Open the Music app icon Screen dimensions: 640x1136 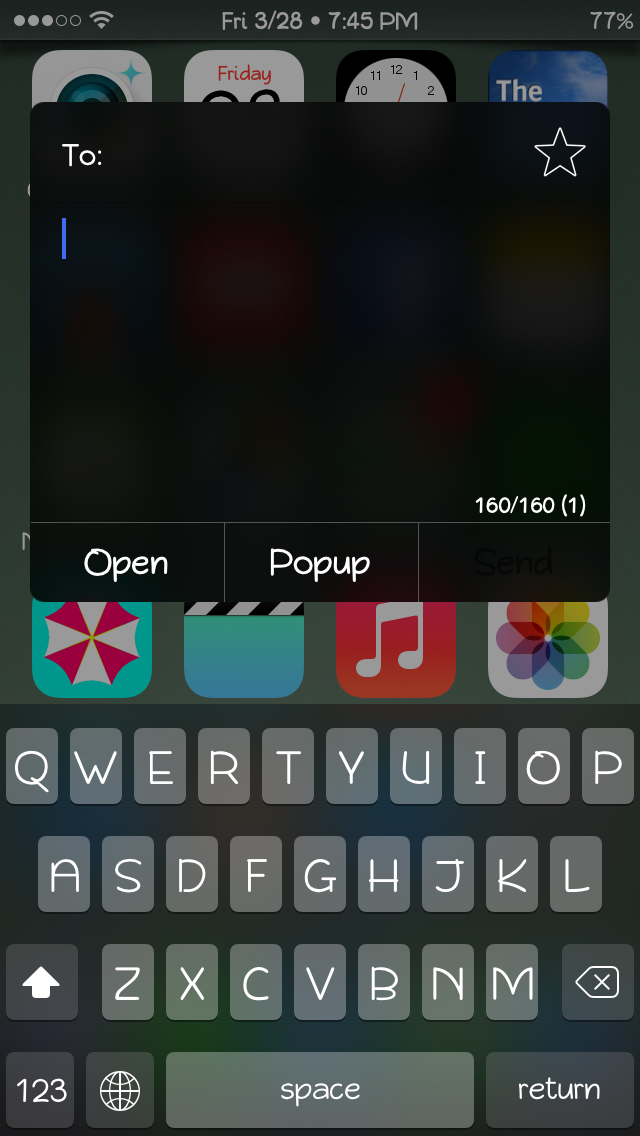tap(396, 649)
